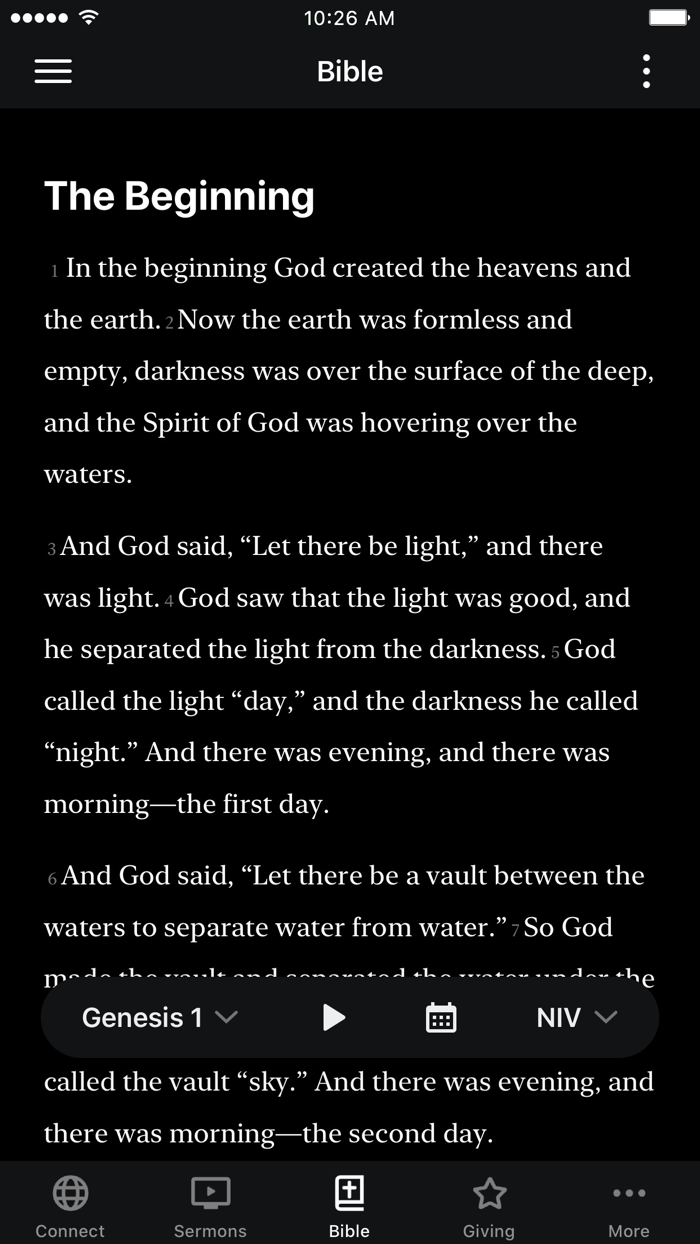Viewport: 700px width, 1244px height.
Task: Show the More tab options
Action: (629, 1207)
